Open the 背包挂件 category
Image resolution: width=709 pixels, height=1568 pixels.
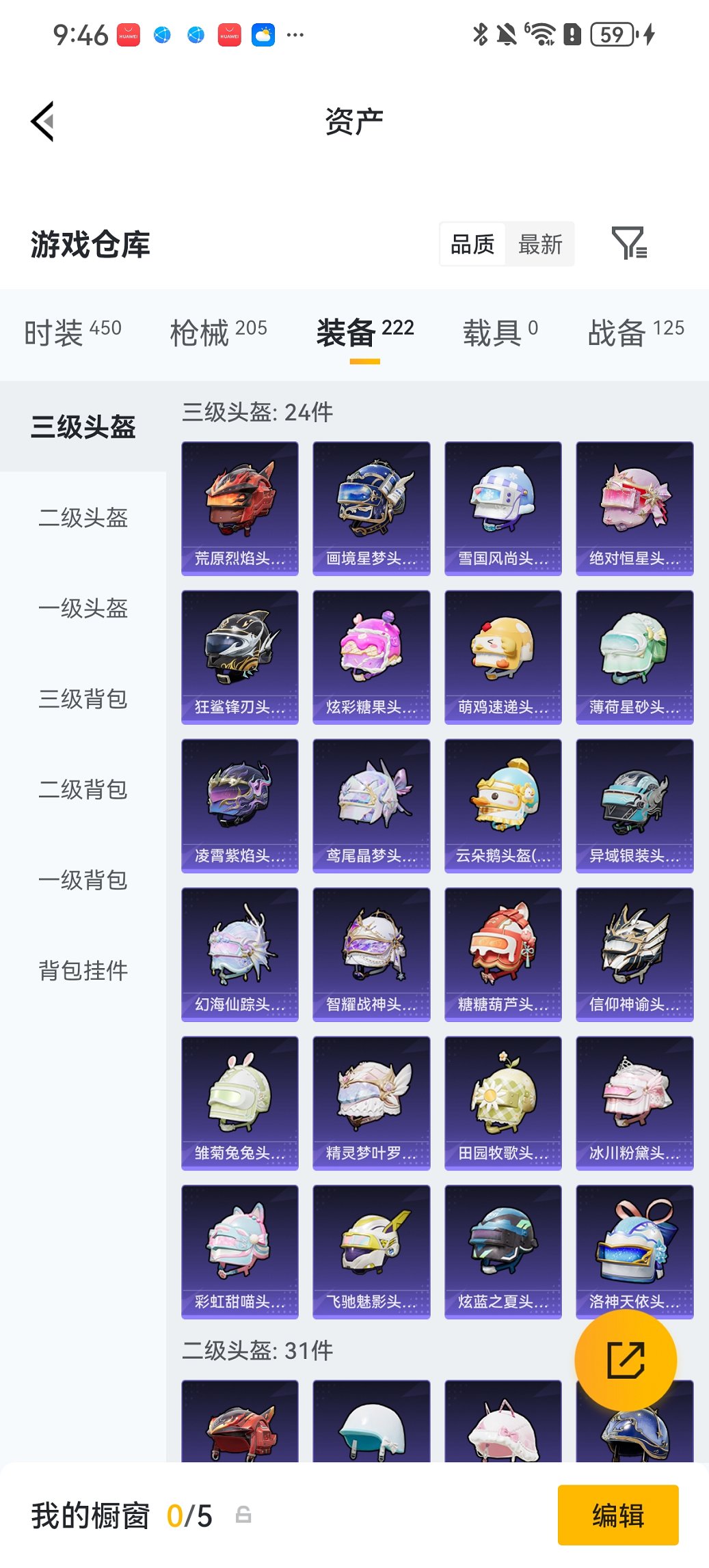tap(83, 970)
